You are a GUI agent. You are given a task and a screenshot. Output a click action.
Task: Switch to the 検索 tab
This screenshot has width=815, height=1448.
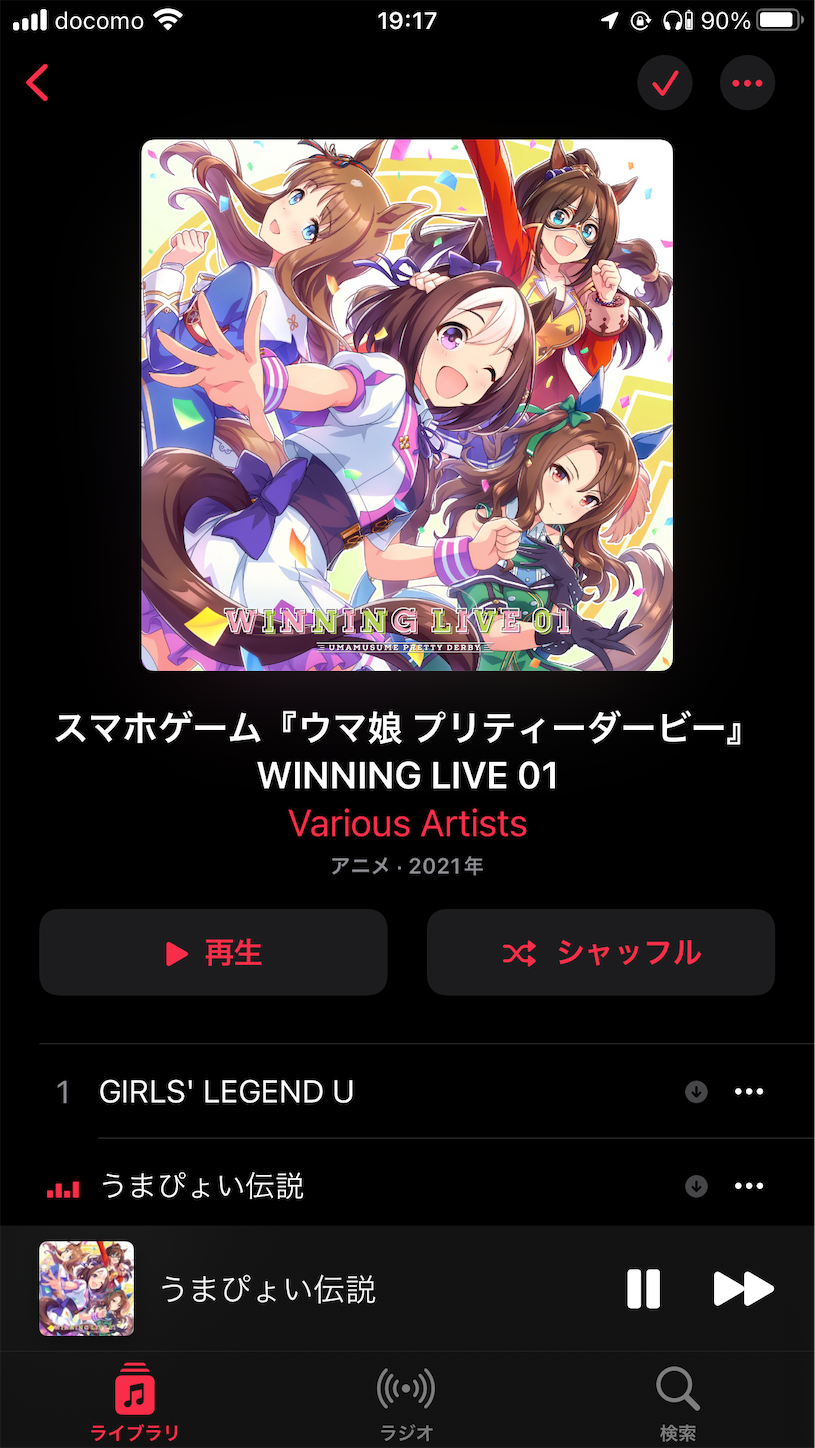tap(677, 1402)
